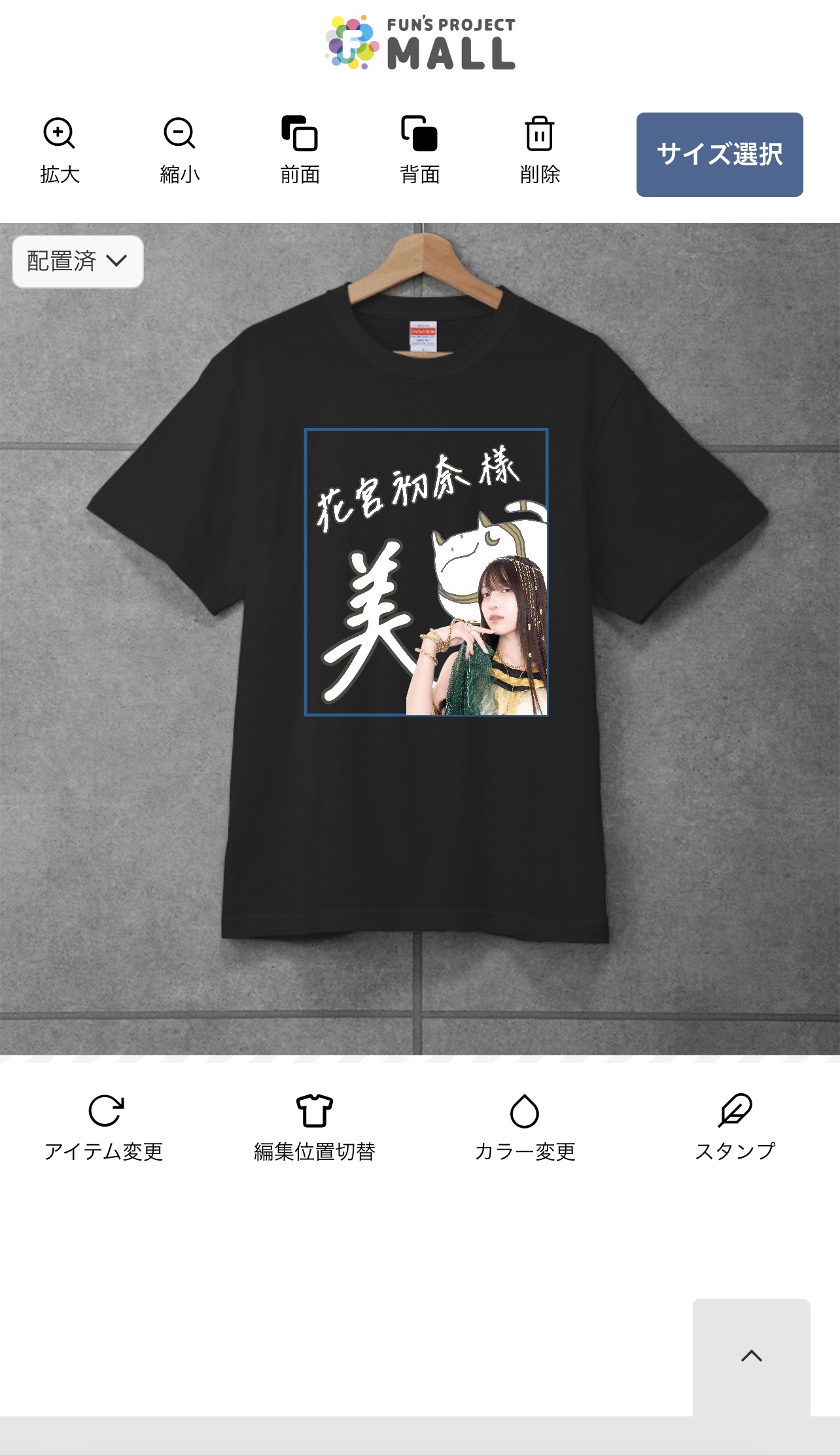The width and height of the screenshot is (840, 1455).
Task: Expand the 配置済 dropdown
Action: point(78,262)
